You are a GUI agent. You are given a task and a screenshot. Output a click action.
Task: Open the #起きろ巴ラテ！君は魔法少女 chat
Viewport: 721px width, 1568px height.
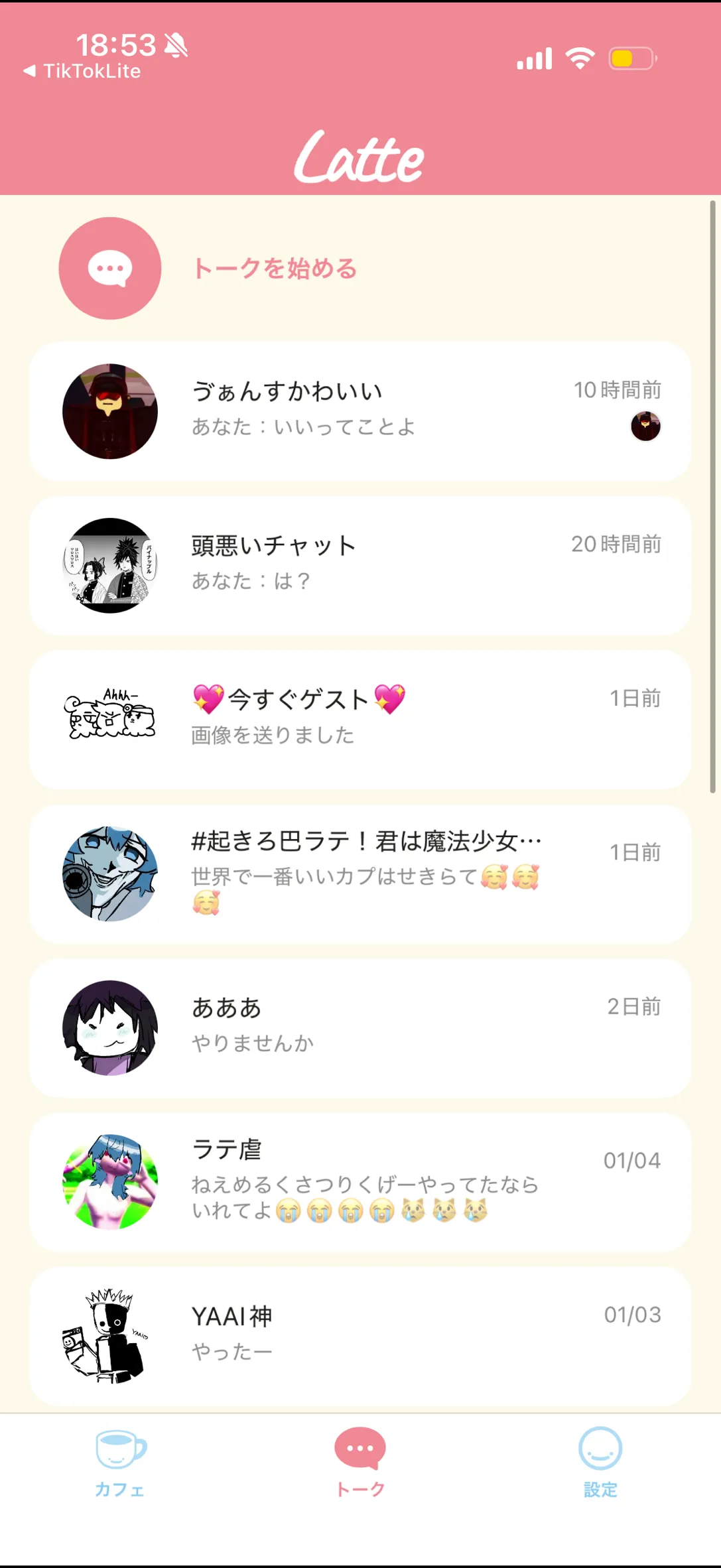point(360,874)
